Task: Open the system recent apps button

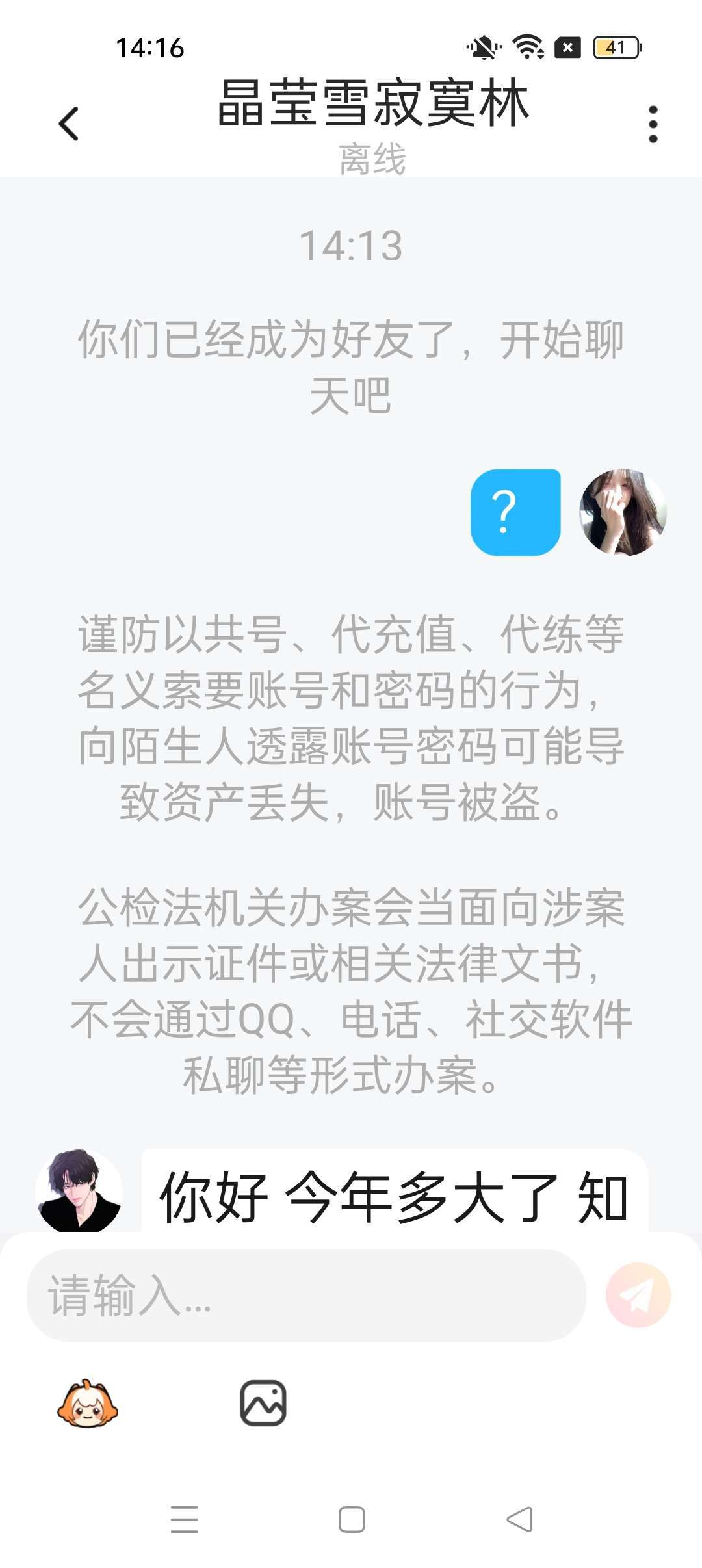Action: pos(184,1519)
